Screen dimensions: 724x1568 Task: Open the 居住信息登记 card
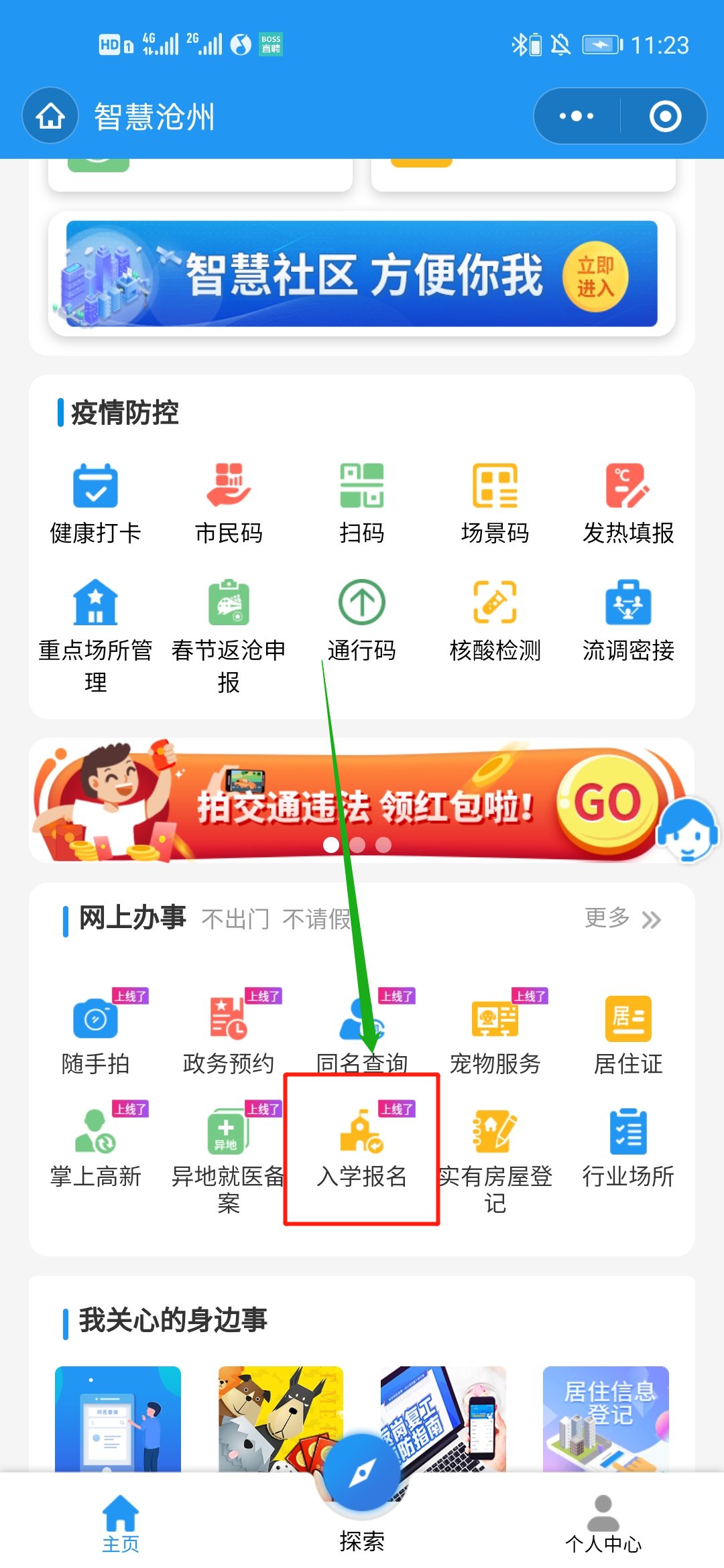click(605, 1418)
